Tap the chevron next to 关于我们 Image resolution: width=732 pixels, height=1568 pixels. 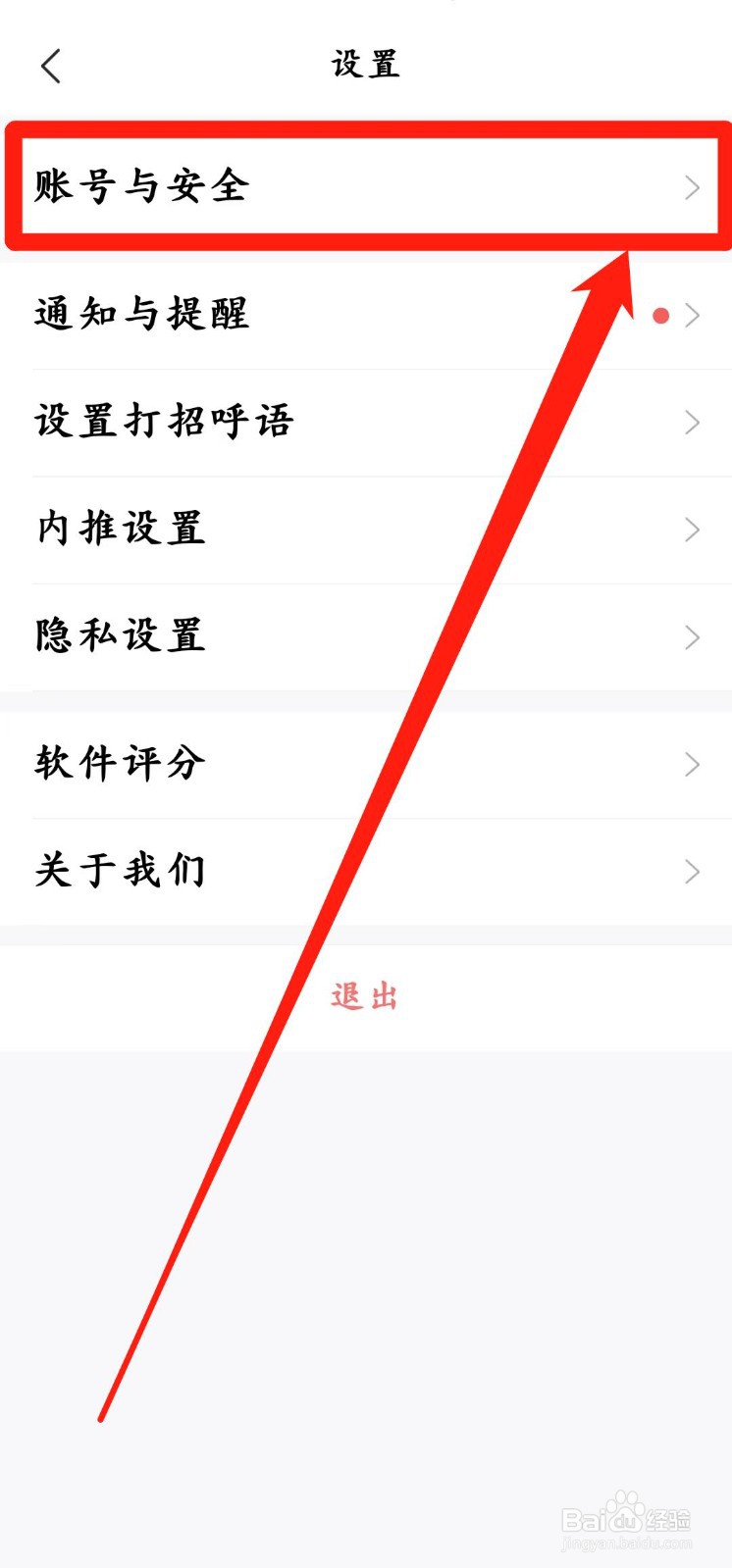[x=693, y=871]
